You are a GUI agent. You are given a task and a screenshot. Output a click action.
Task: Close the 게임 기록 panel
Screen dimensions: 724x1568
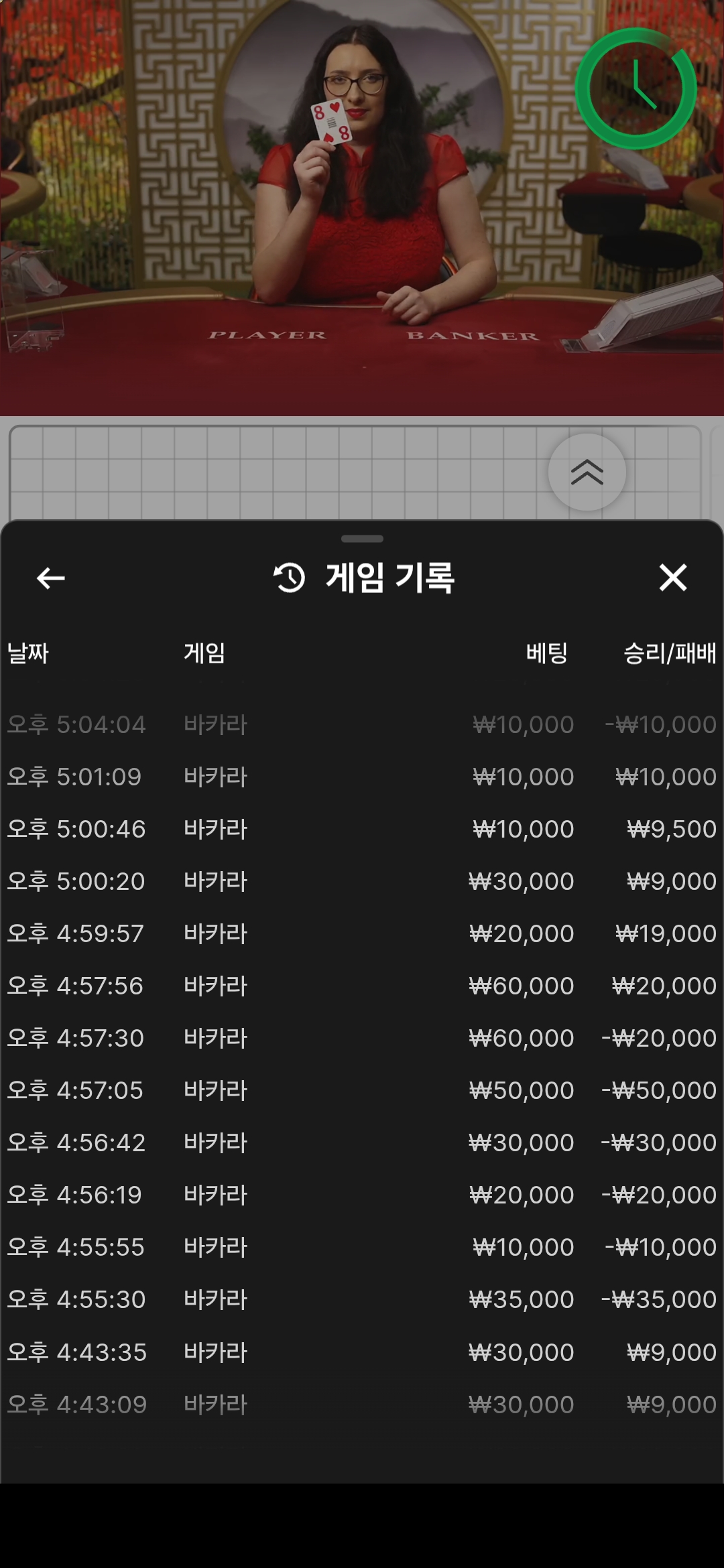pos(672,578)
